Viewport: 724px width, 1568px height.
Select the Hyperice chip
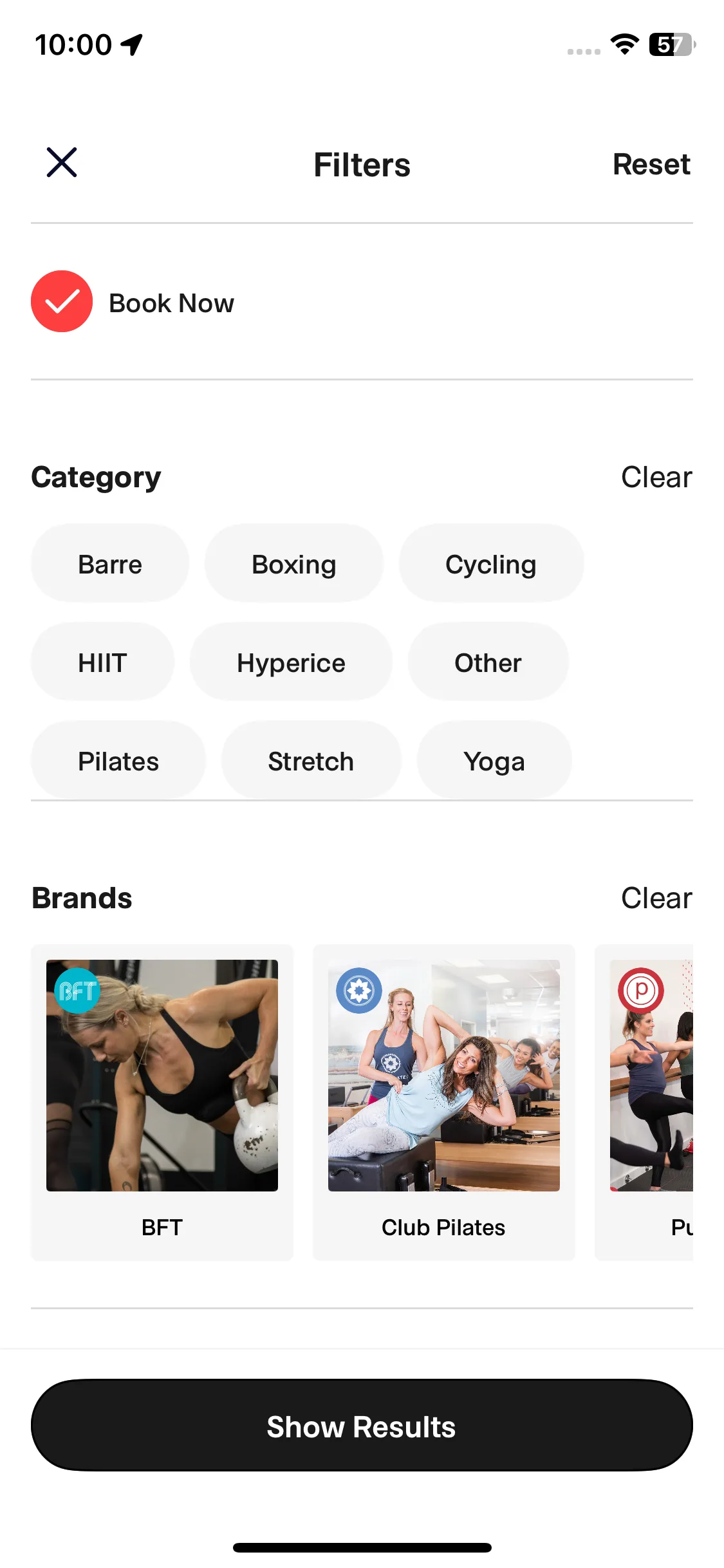(x=291, y=663)
